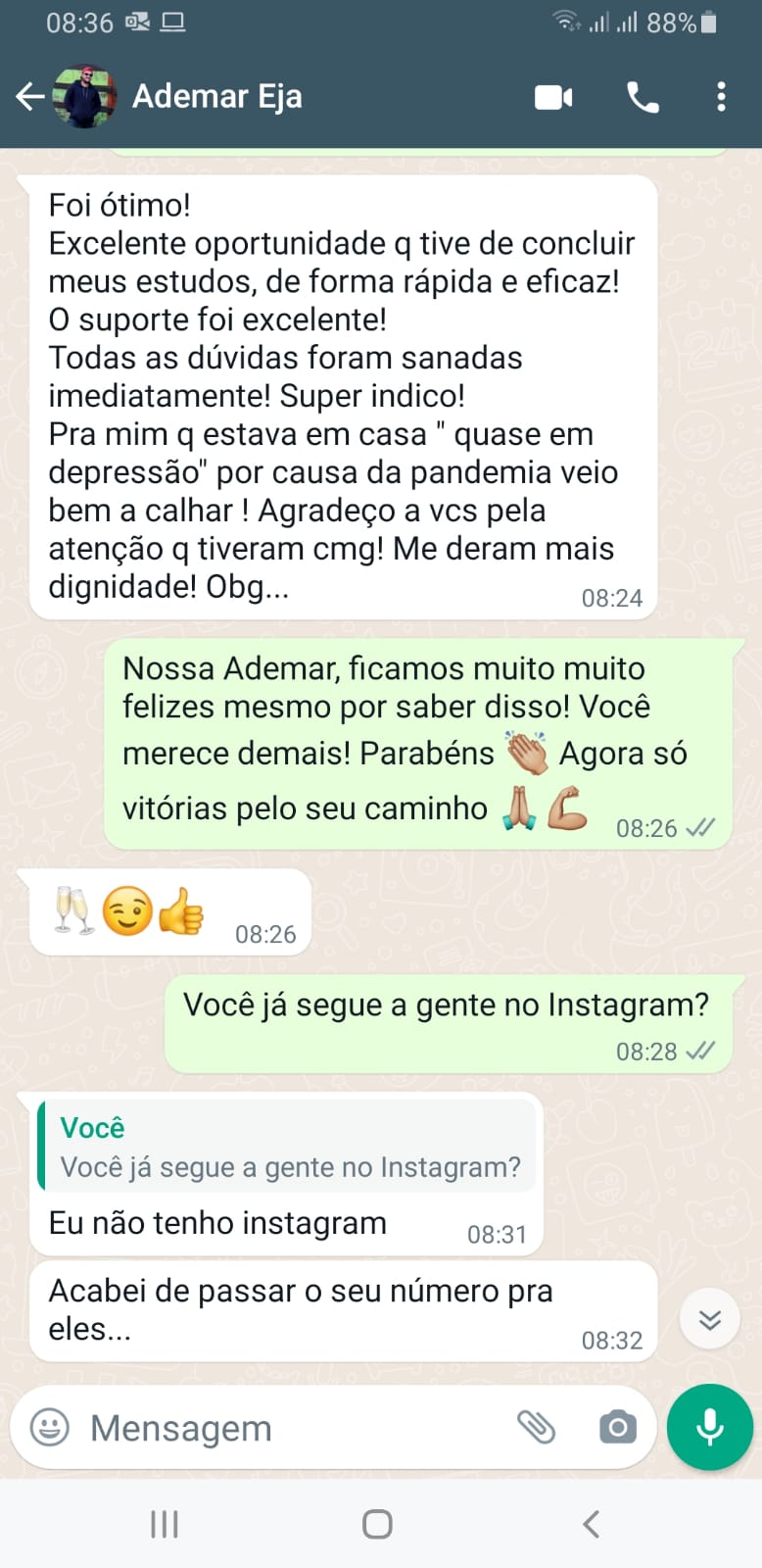
Task: Open Ademar Eja's contact info
Action: pyautogui.click(x=216, y=96)
